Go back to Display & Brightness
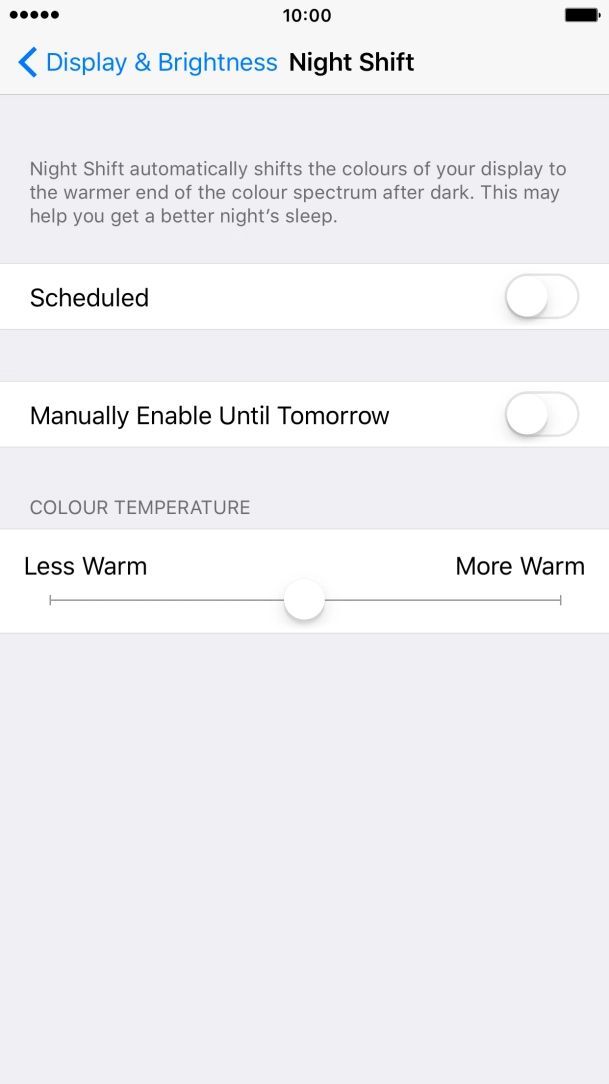 click(x=147, y=62)
